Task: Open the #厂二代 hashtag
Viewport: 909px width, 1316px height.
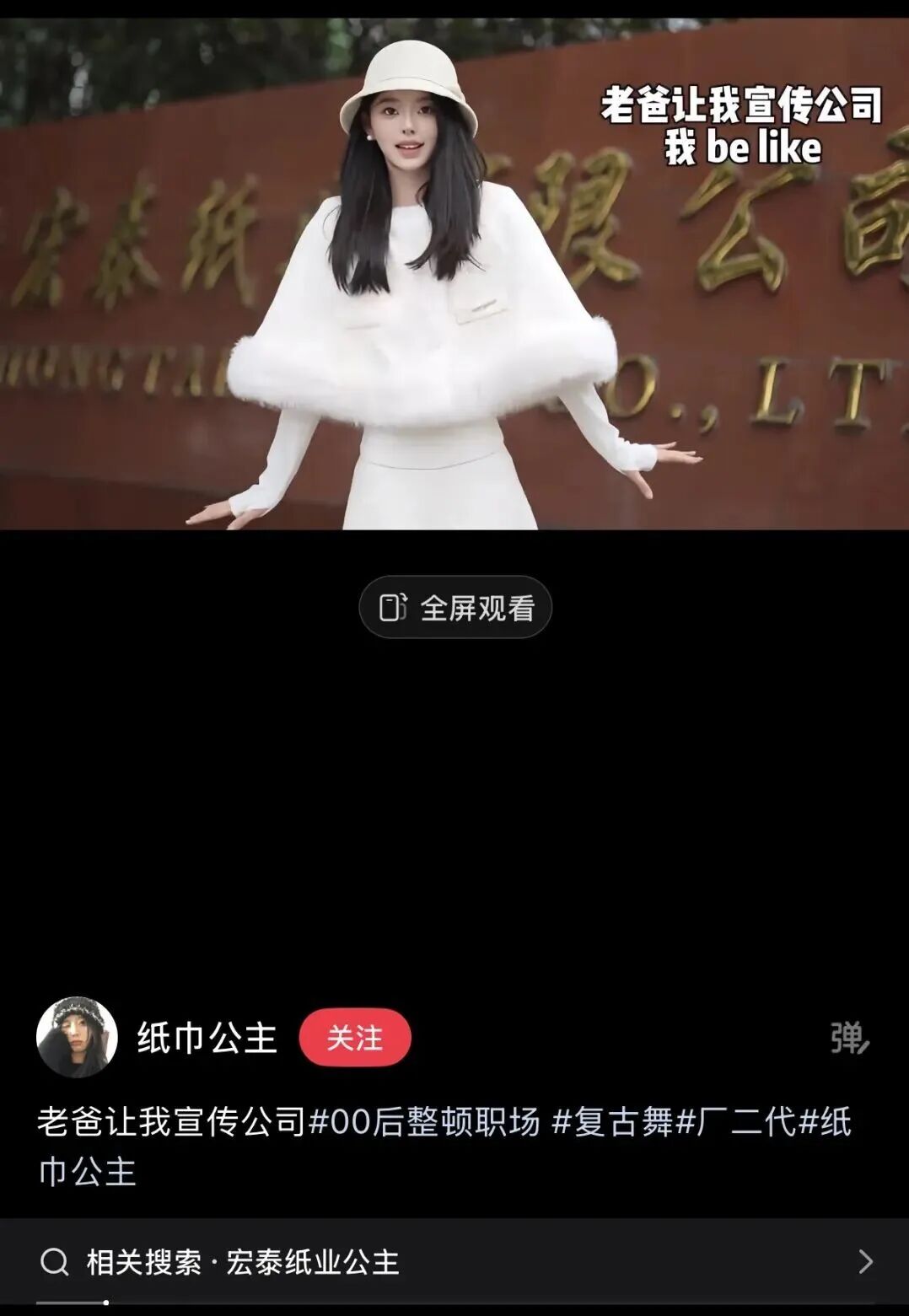Action: pyautogui.click(x=736, y=1121)
